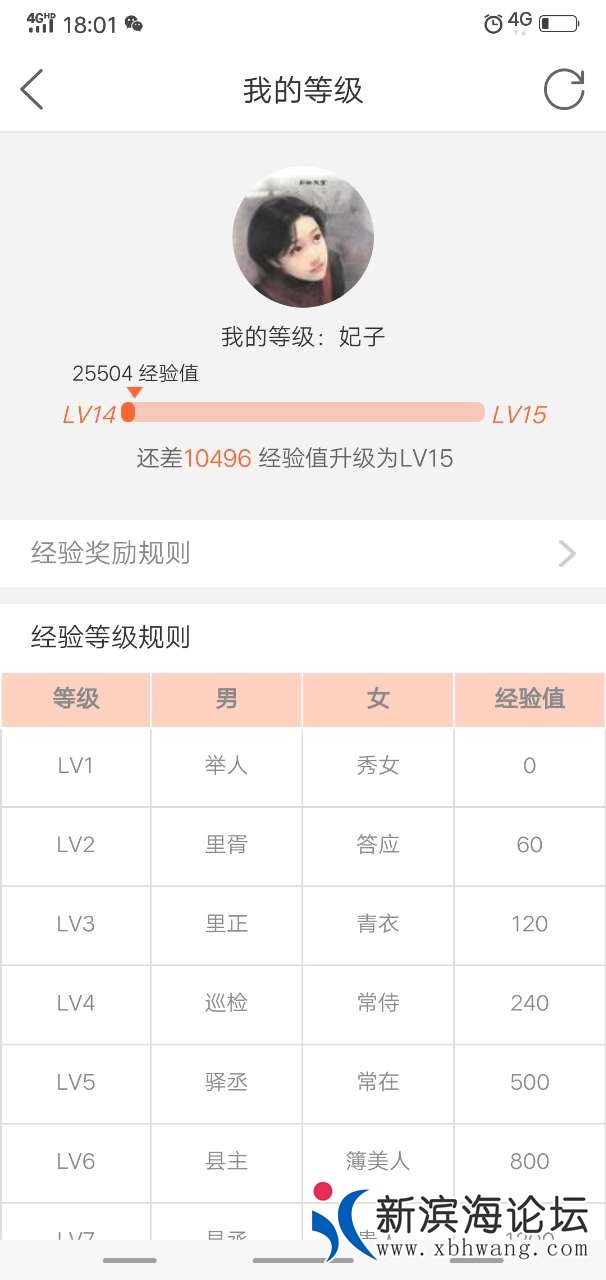Viewport: 606px width, 1280px height.
Task: Go back using the top-left arrow
Action: tap(32, 90)
